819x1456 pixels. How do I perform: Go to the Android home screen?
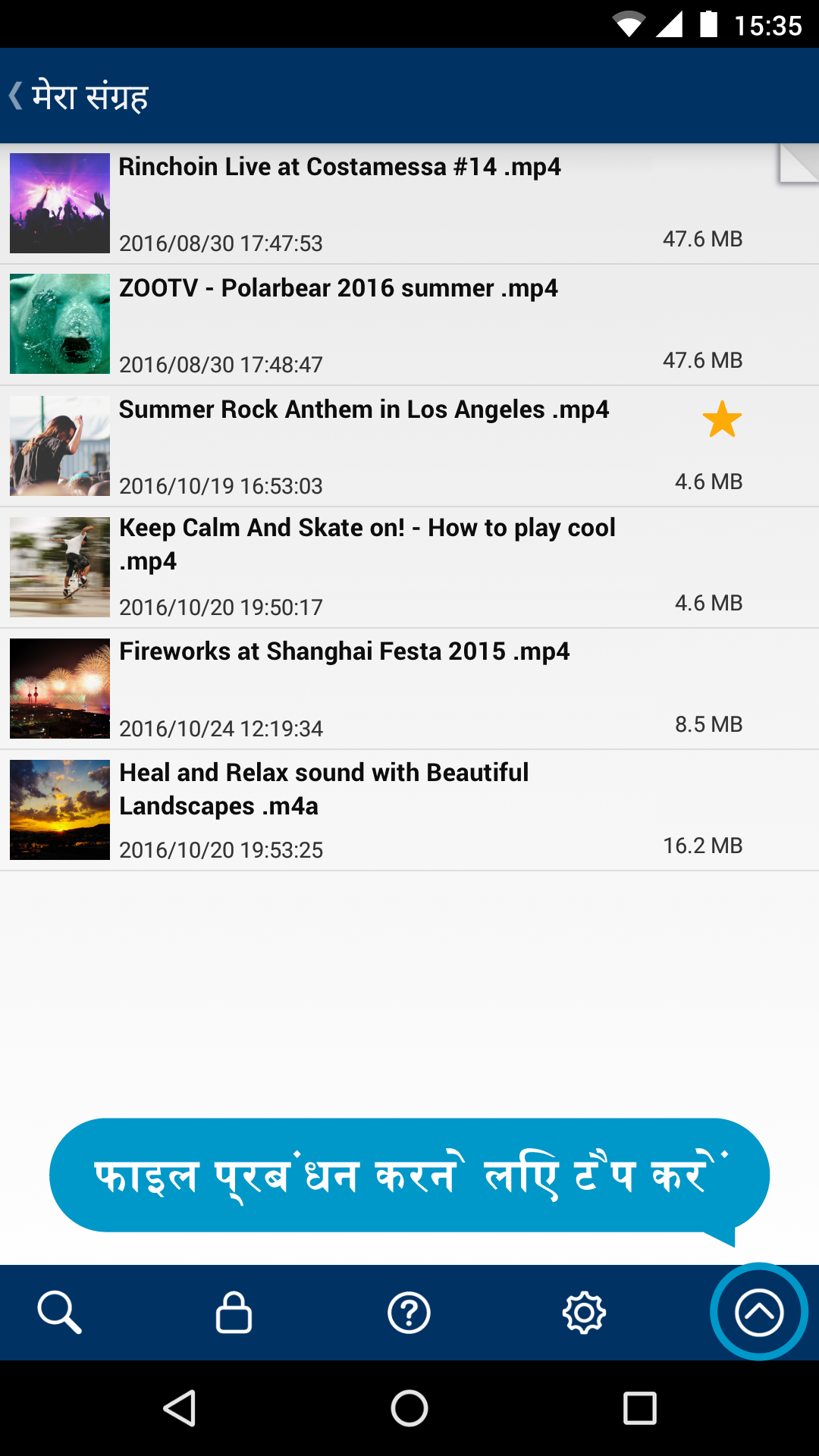tap(409, 1408)
